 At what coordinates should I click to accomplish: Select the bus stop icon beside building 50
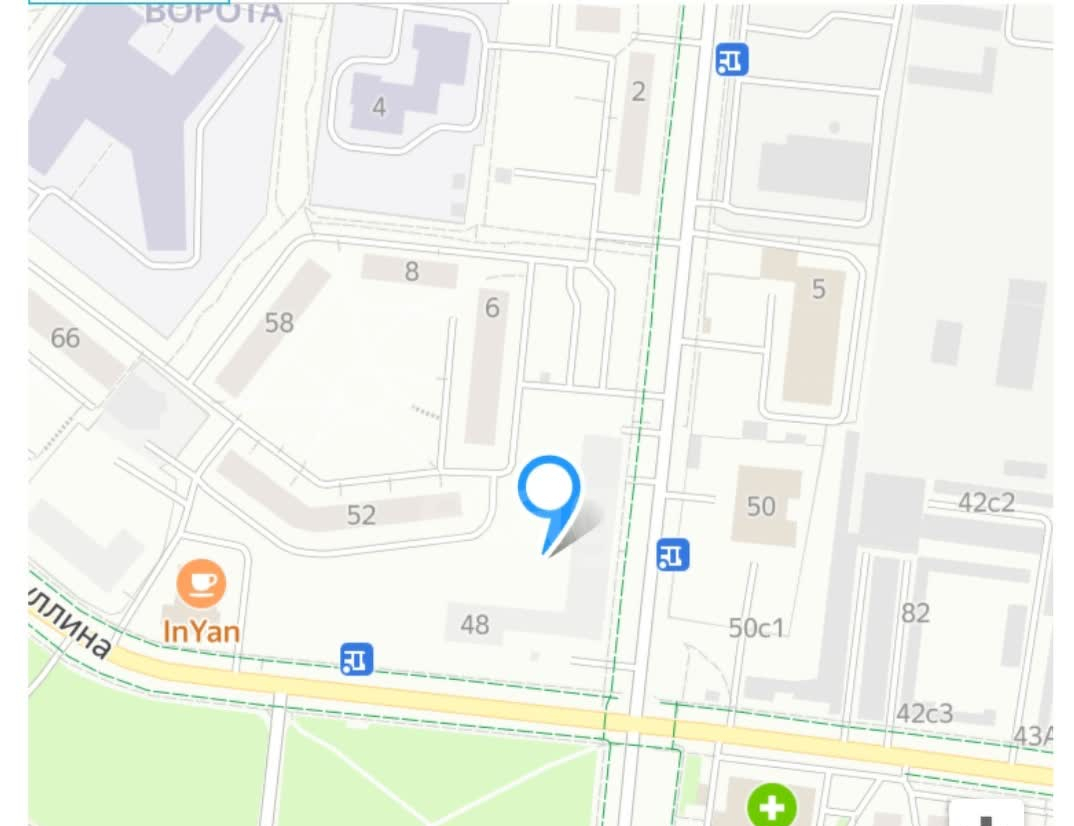pos(673,554)
